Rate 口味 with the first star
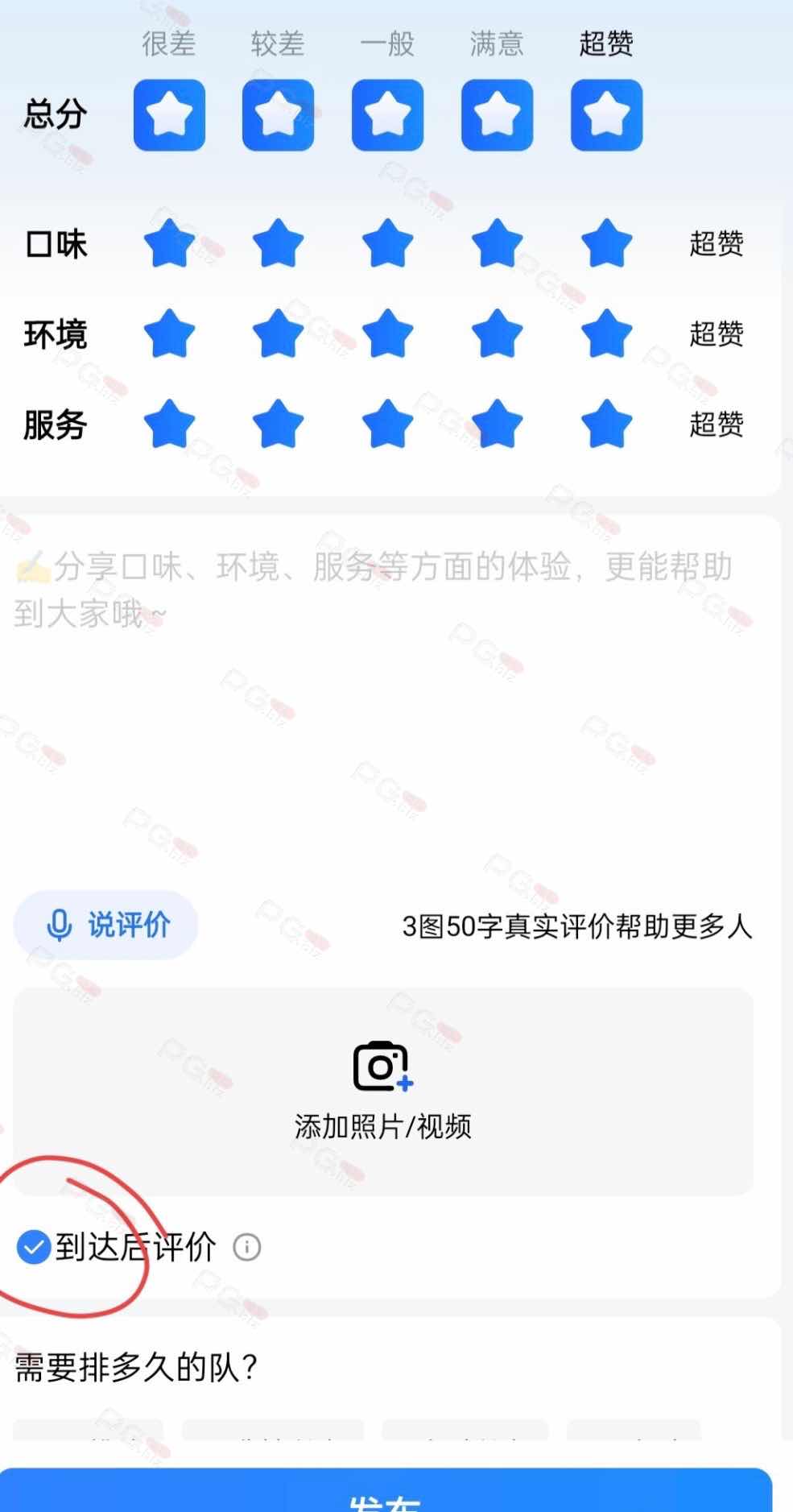Screen dimensions: 793x1512 (x=169, y=243)
